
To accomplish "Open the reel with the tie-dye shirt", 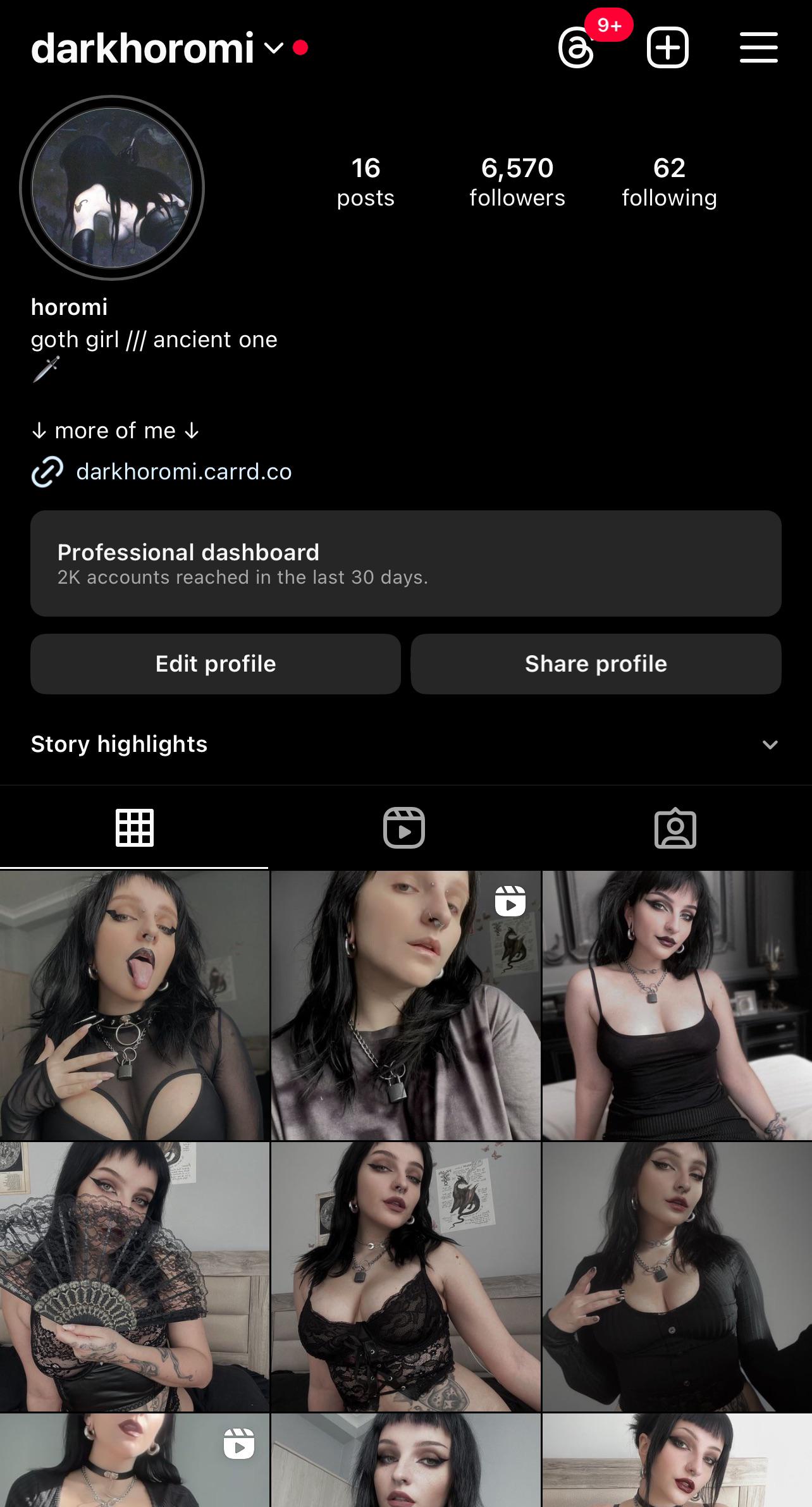I will coord(405,1005).
